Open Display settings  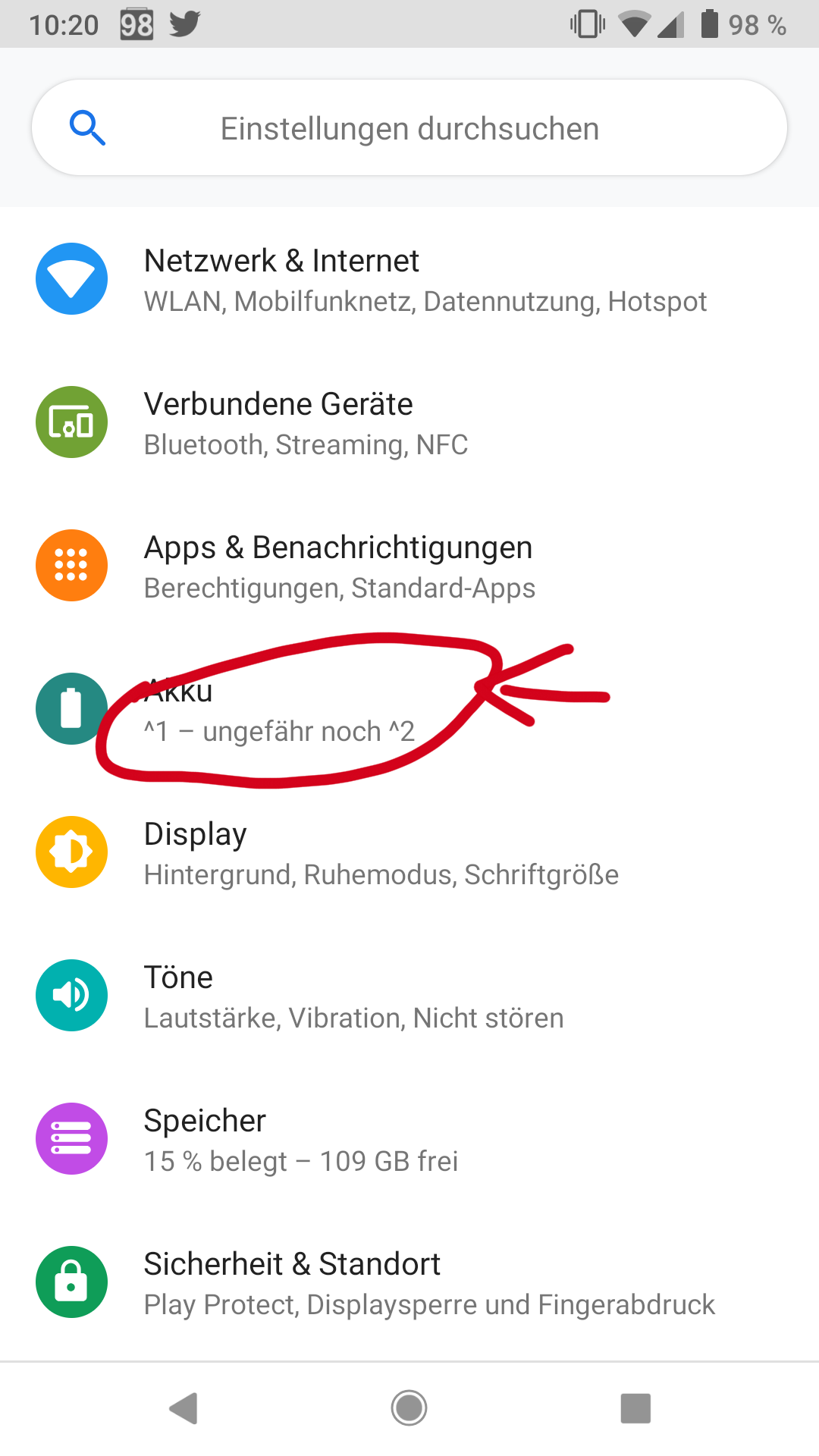tap(409, 852)
